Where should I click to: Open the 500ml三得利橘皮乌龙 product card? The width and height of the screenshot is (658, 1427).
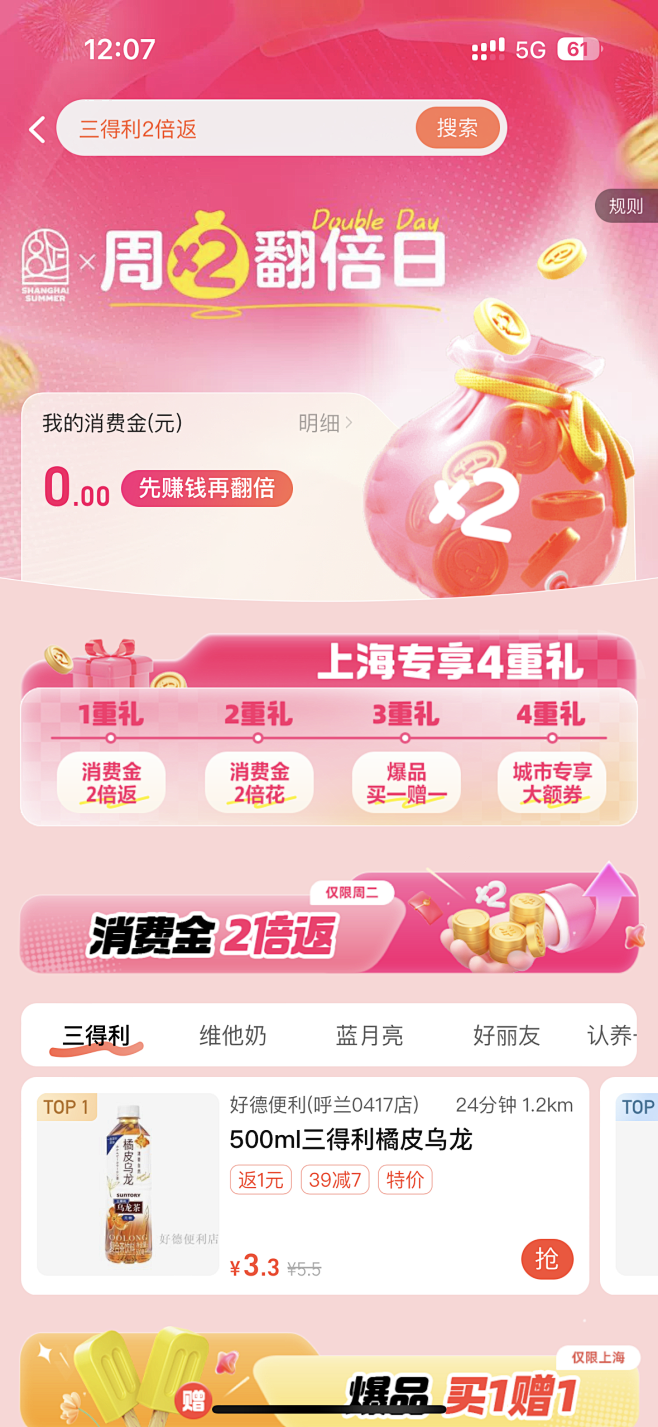[x=350, y=1139]
